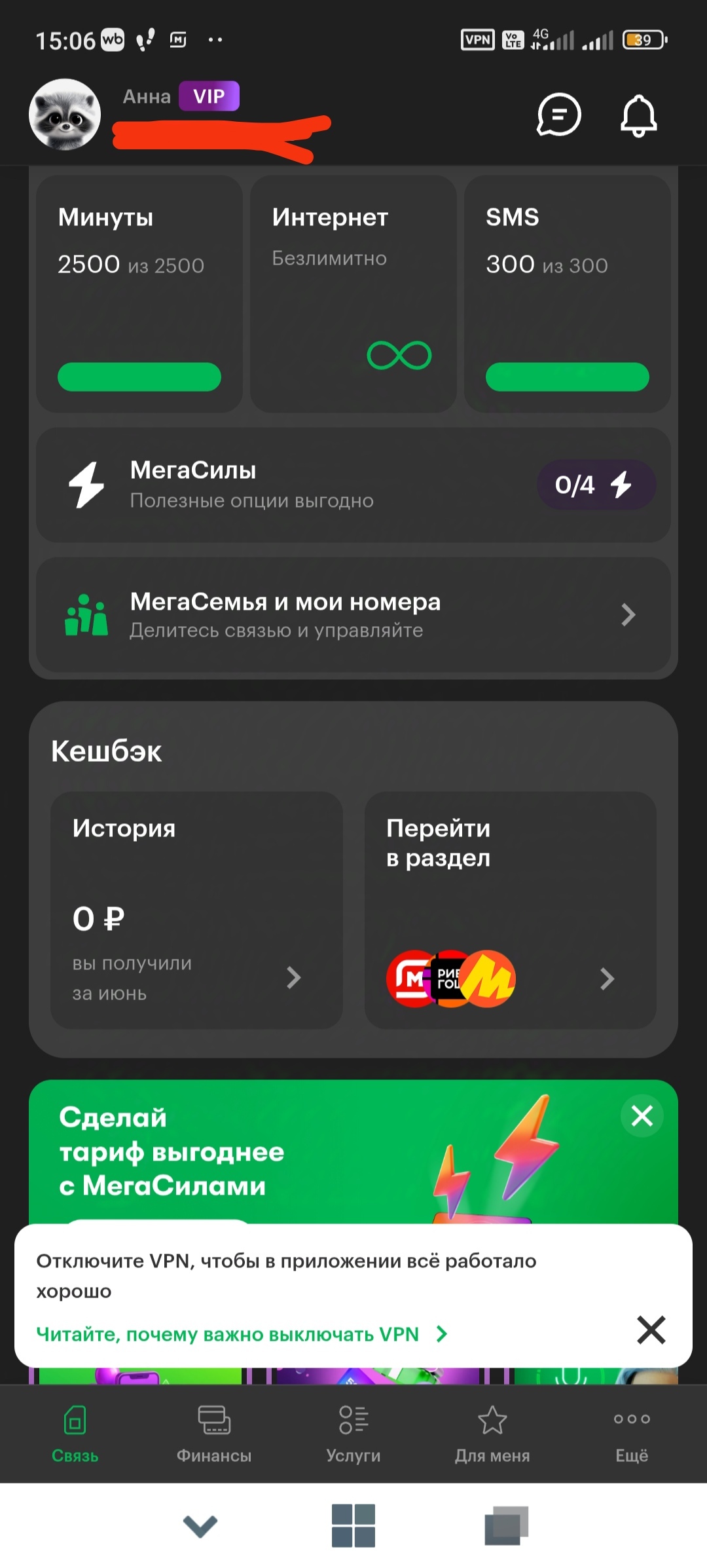Open the Перейти в раздел cashback card
The image size is (707, 1568).
click(510, 910)
